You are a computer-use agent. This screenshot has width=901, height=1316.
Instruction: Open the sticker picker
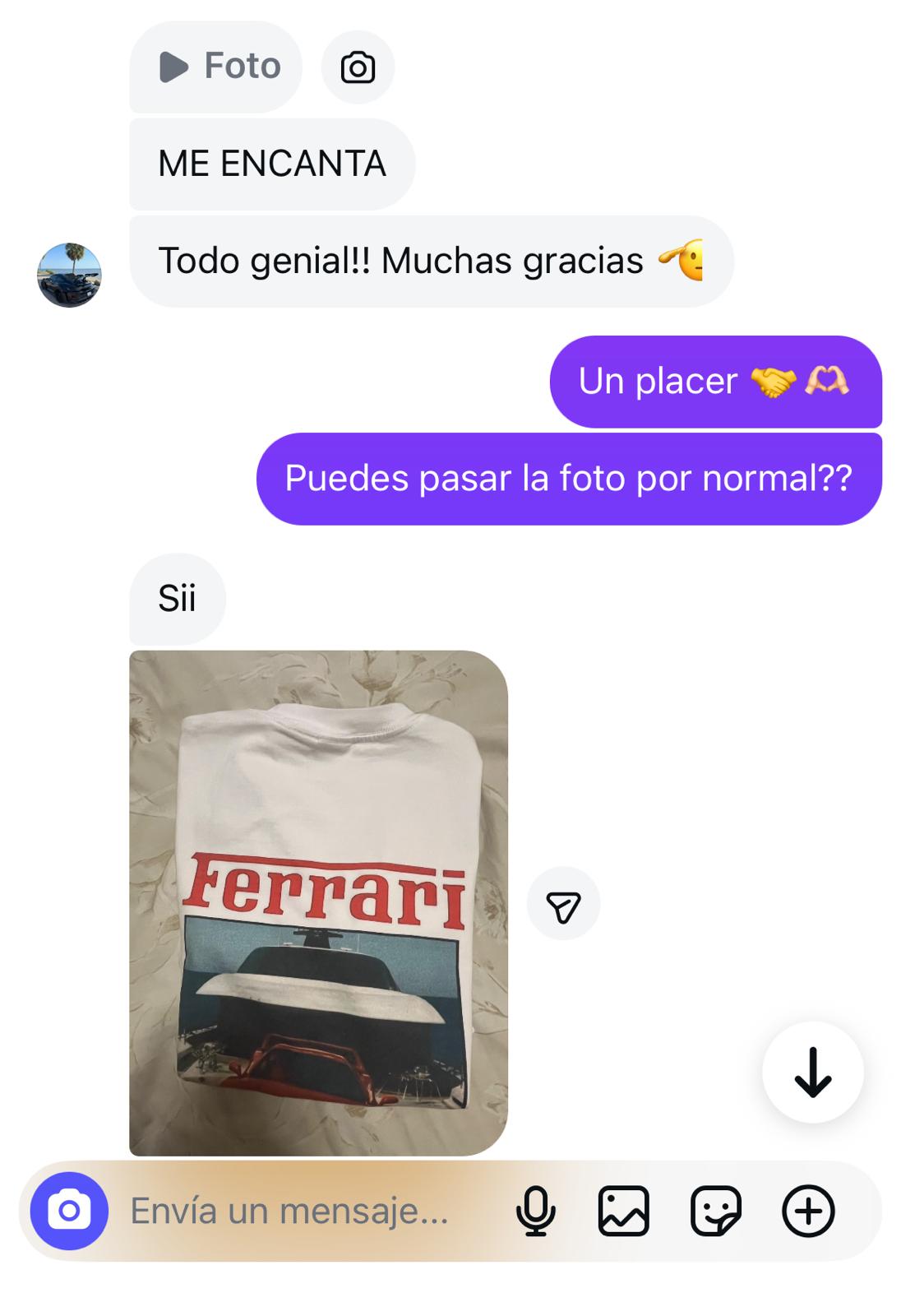point(715,1211)
